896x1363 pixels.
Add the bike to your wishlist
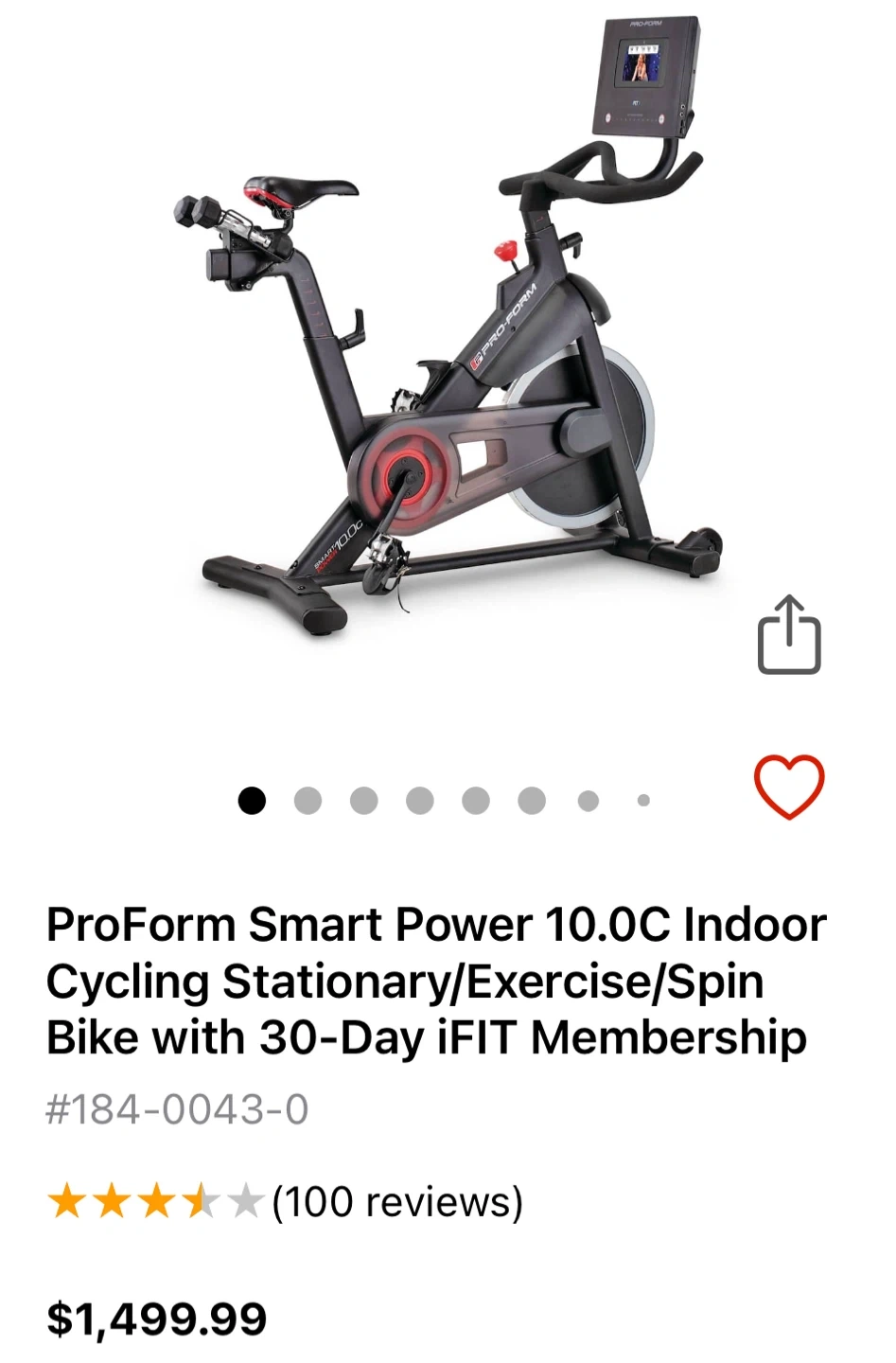[788, 786]
